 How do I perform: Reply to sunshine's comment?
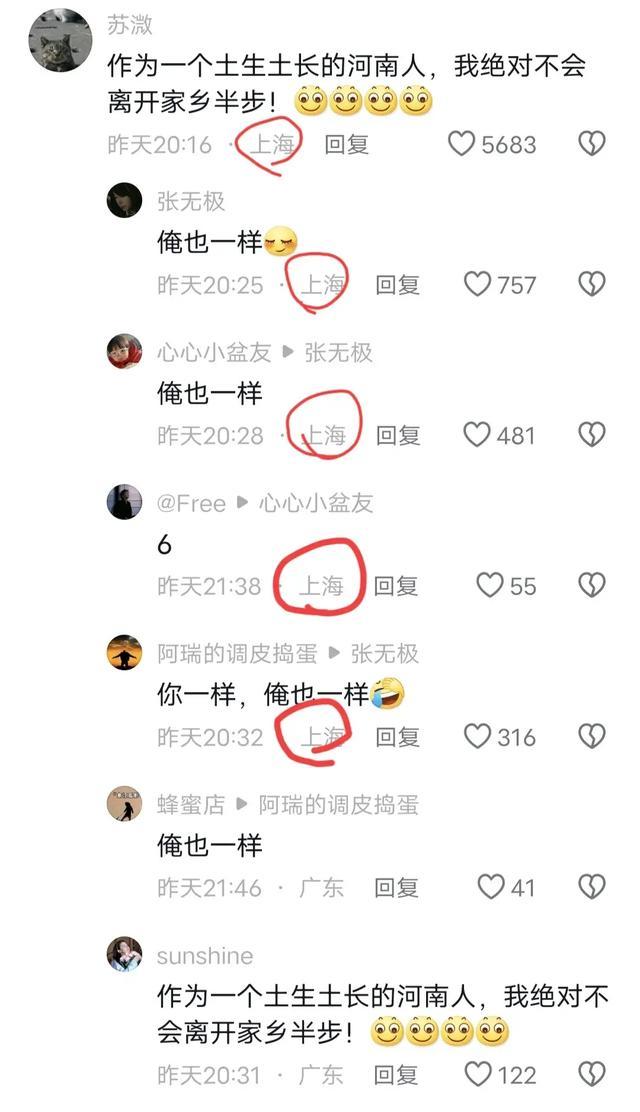click(397, 1075)
